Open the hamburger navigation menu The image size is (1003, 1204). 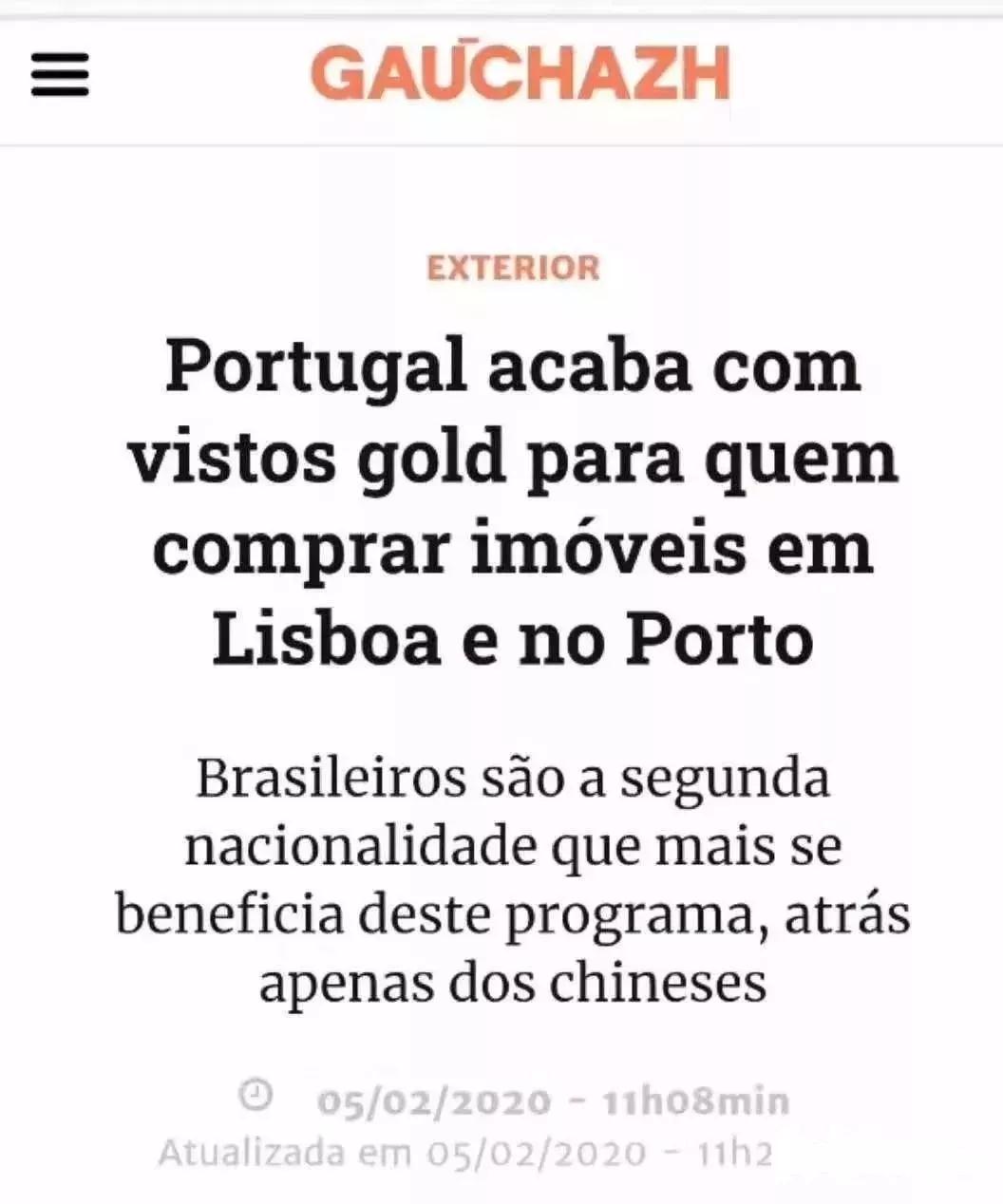(60, 75)
